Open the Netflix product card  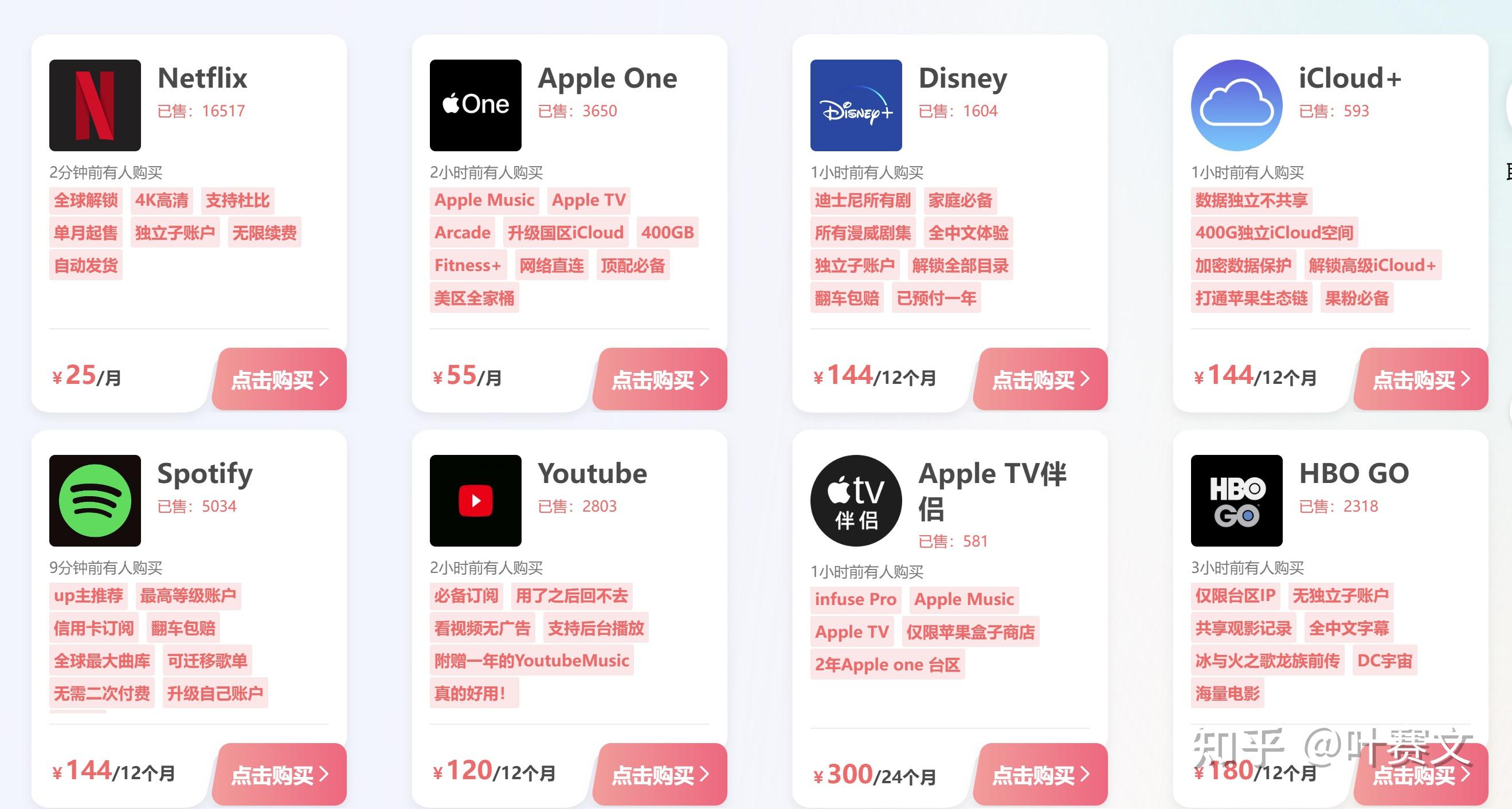[202, 78]
